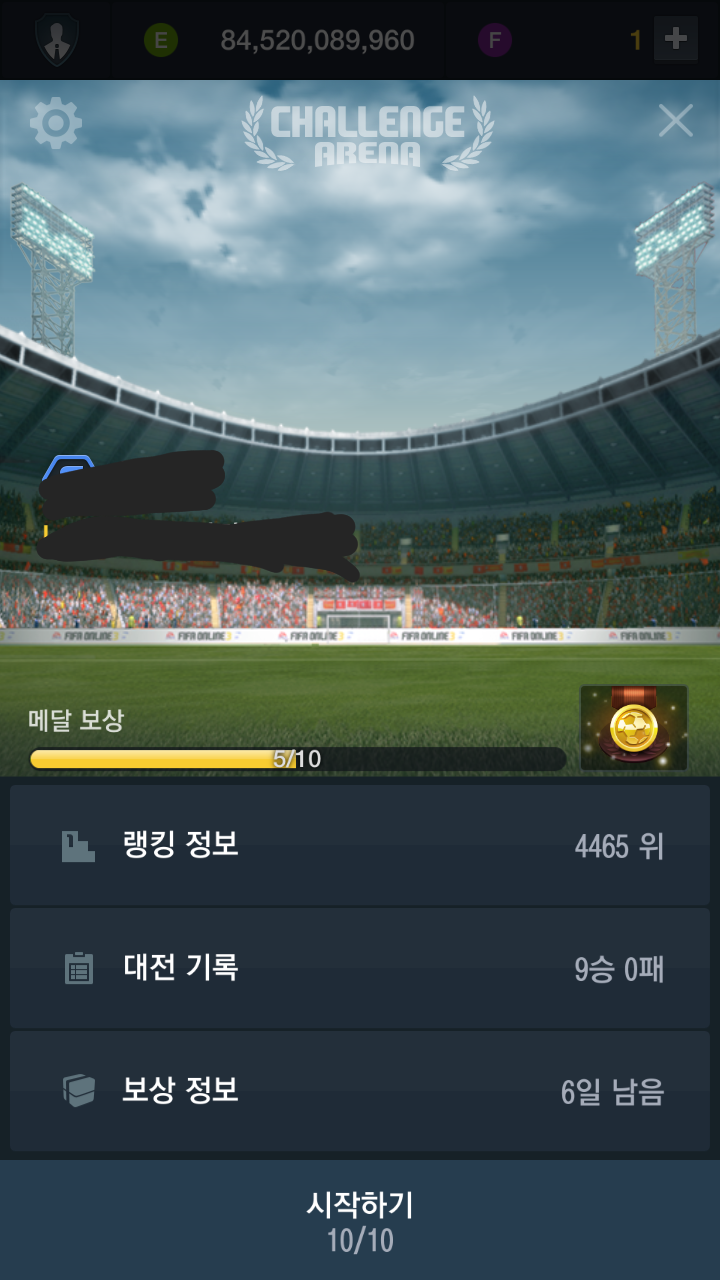720x1280 pixels.
Task: Open the manager profile icon
Action: tap(56, 40)
